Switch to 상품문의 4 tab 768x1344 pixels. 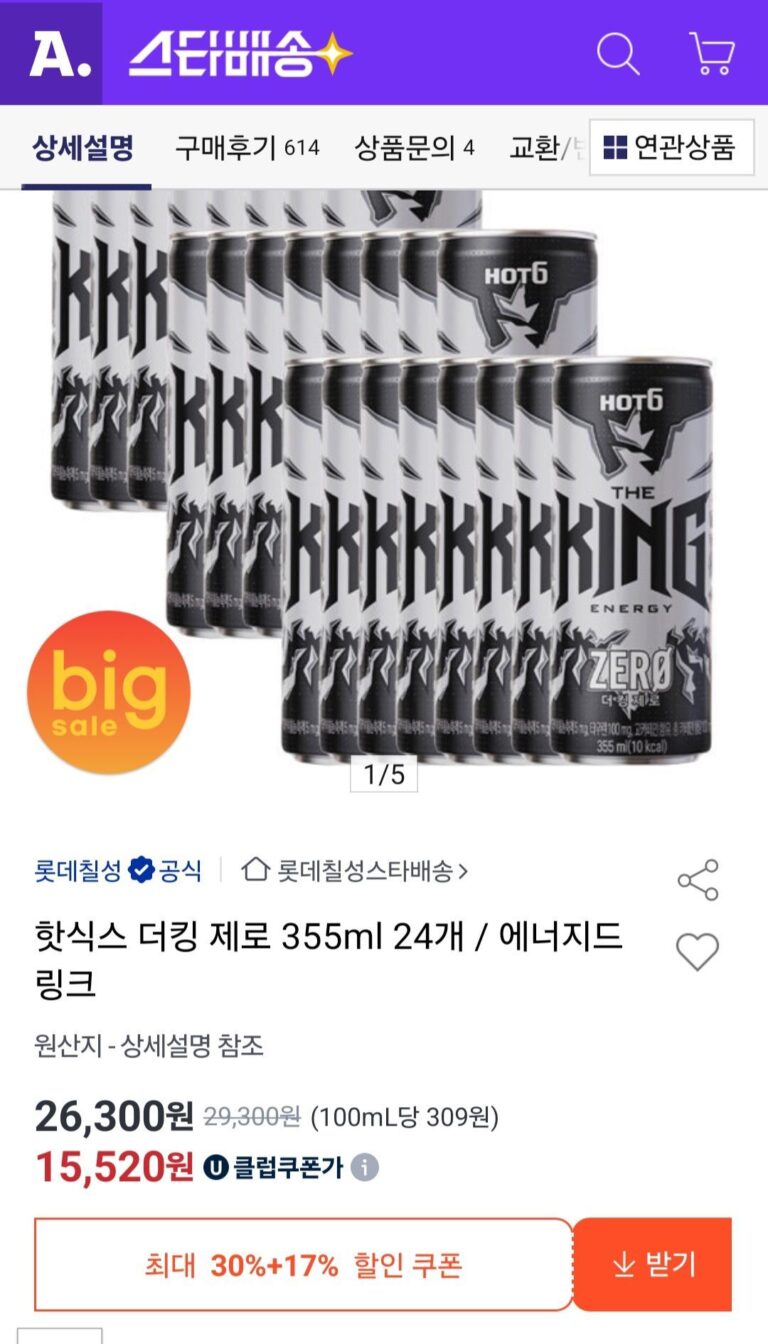414,148
